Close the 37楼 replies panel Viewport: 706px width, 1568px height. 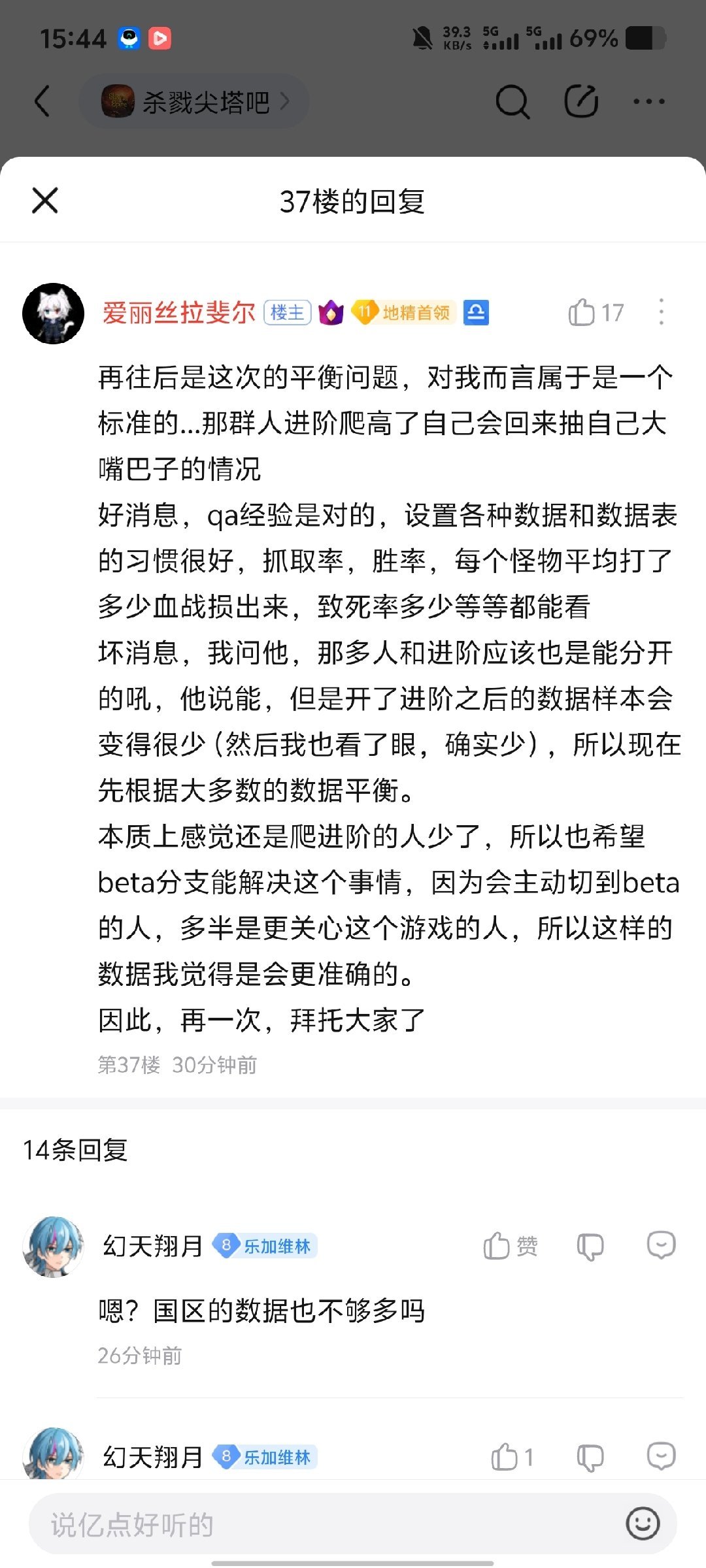click(x=45, y=201)
